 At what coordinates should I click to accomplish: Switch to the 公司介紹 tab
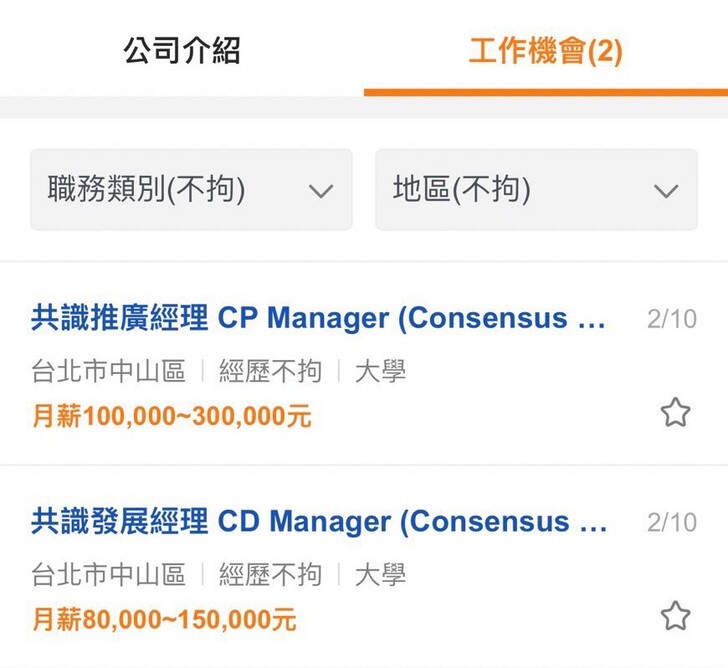(x=182, y=50)
